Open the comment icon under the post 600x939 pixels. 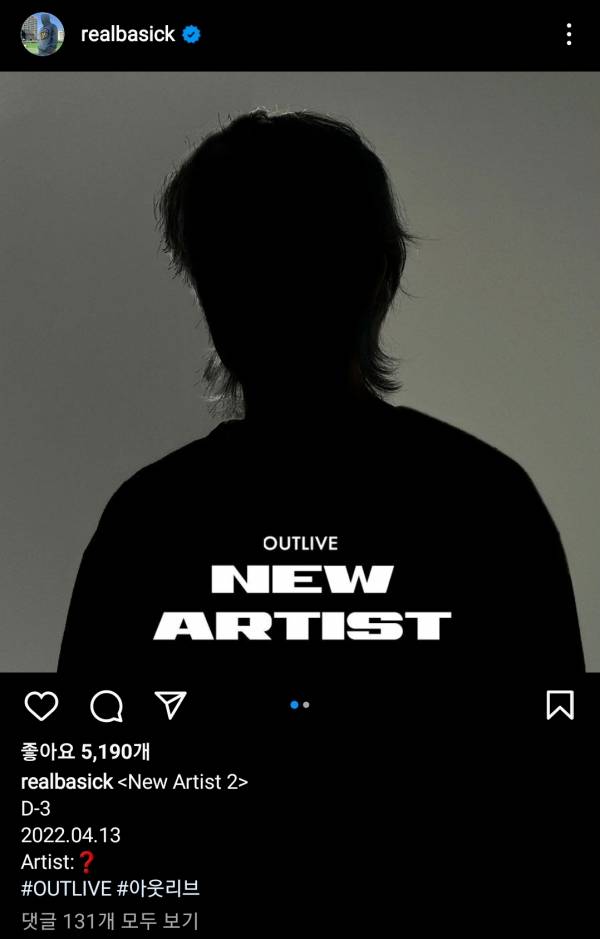click(106, 706)
